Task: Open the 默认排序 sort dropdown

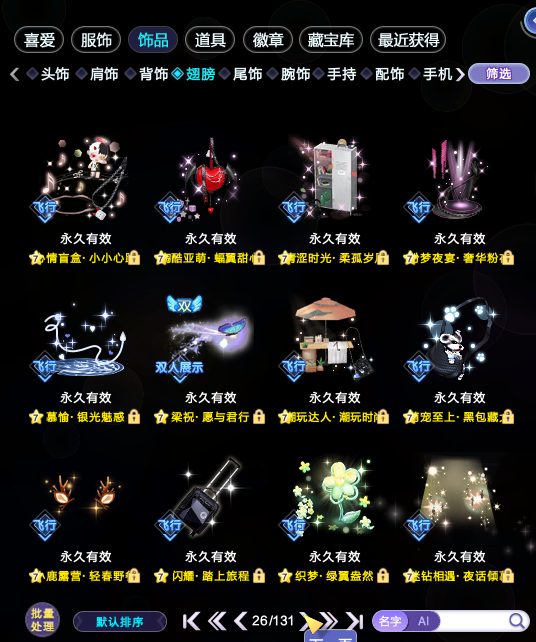Action: point(120,622)
